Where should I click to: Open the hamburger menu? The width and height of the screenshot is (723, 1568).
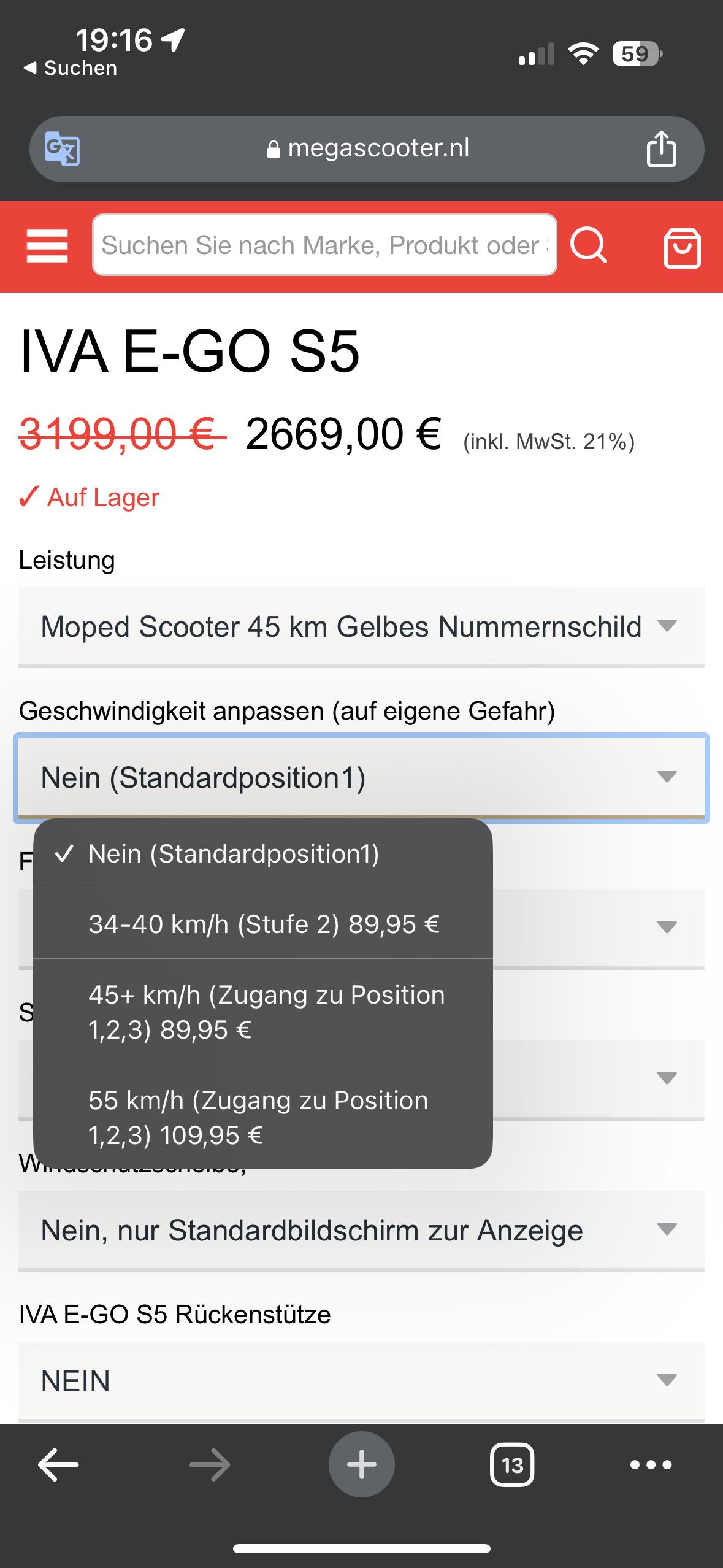tap(47, 246)
